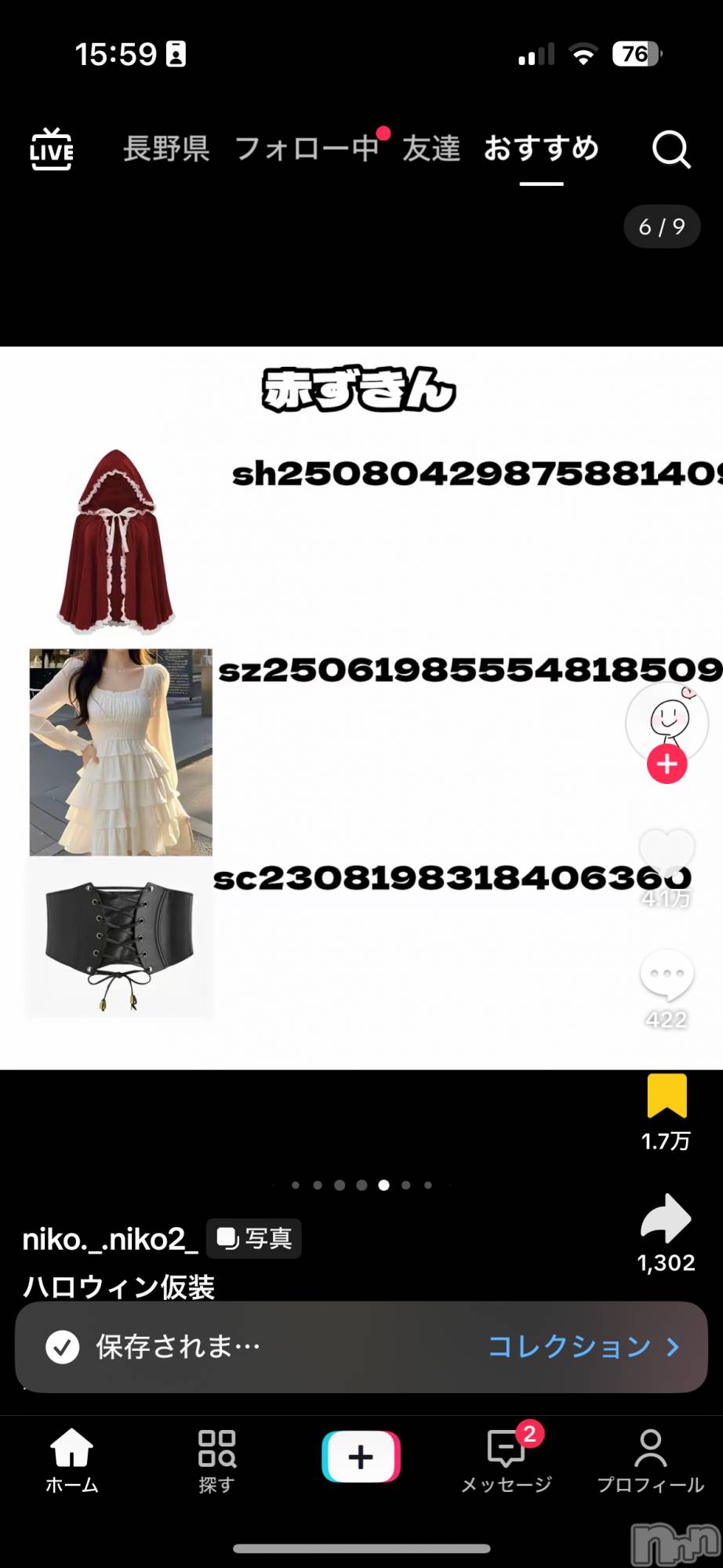Switch to the 友達 tab

[431, 148]
